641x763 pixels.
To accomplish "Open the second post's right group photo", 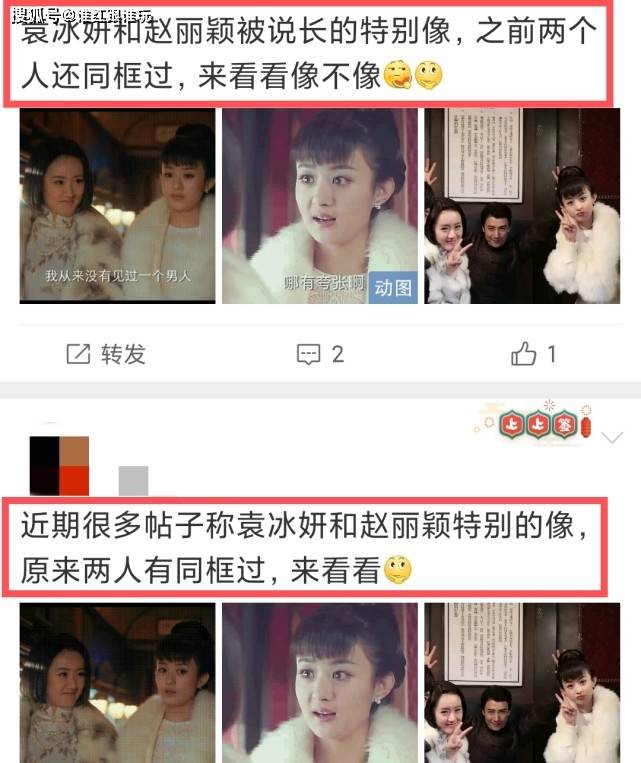I will (x=522, y=682).
